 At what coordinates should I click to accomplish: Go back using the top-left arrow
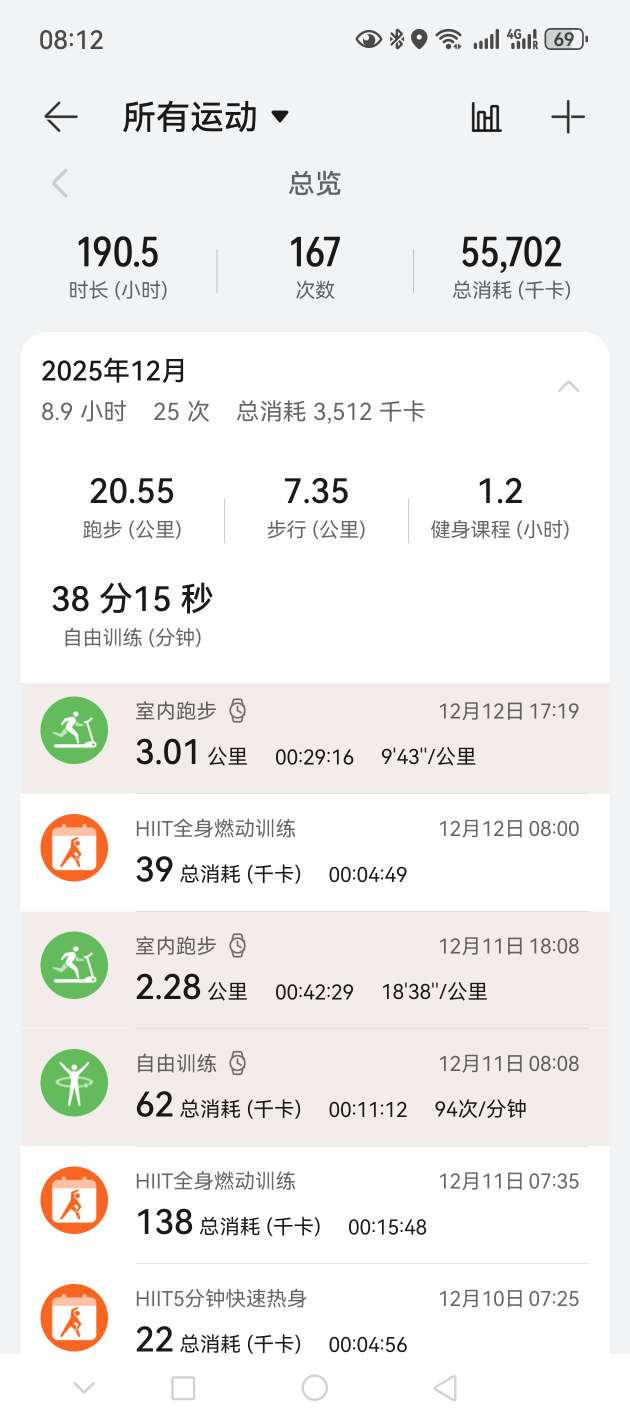(x=61, y=118)
